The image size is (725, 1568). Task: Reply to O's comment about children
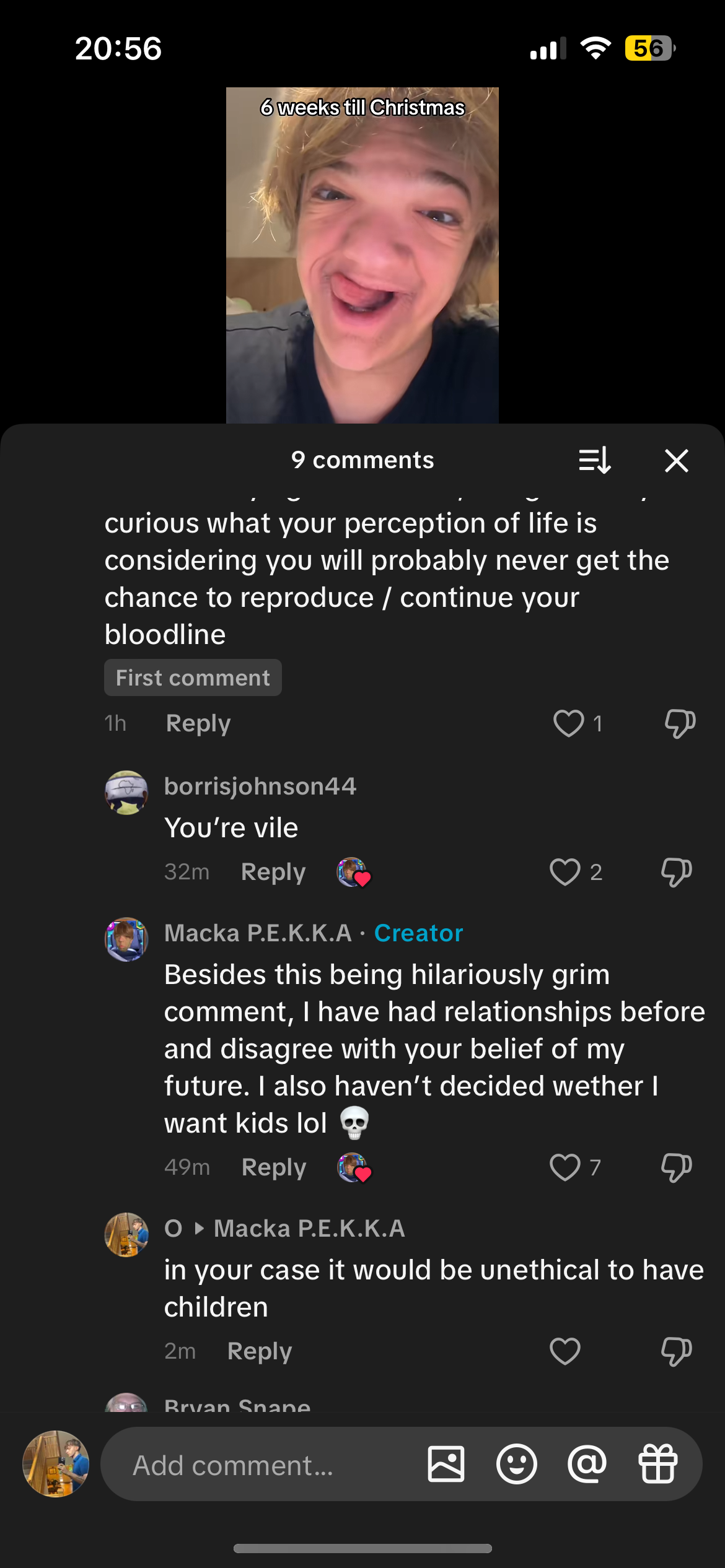tap(260, 1351)
